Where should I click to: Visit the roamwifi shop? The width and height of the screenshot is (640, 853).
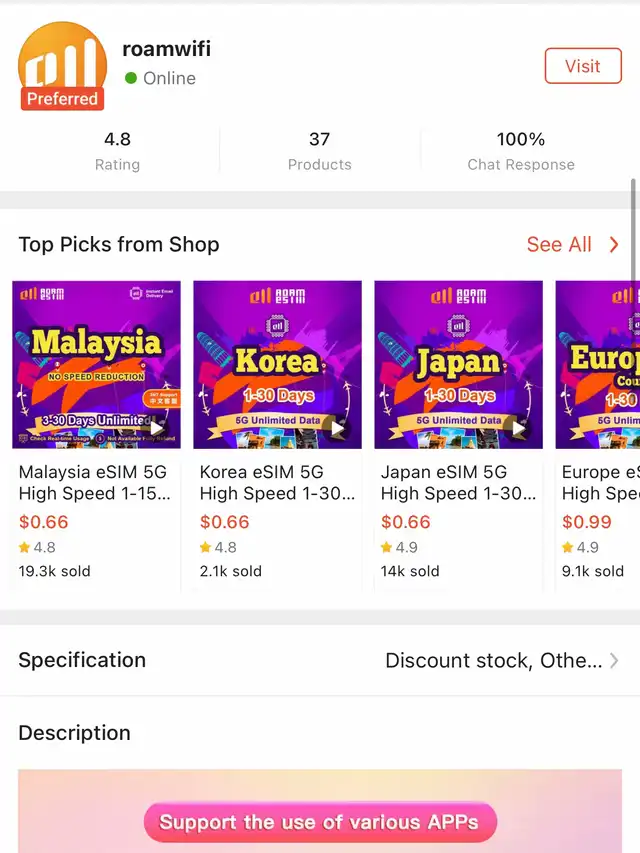582,67
